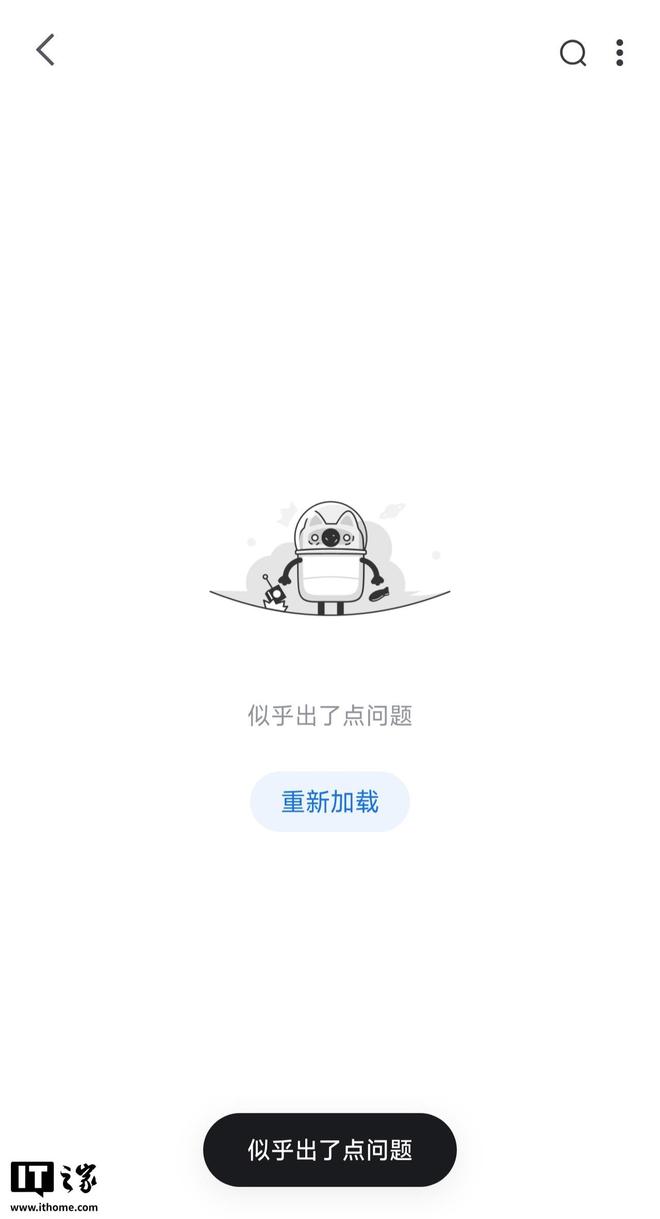
Task: Open the search icon
Action: (x=572, y=53)
